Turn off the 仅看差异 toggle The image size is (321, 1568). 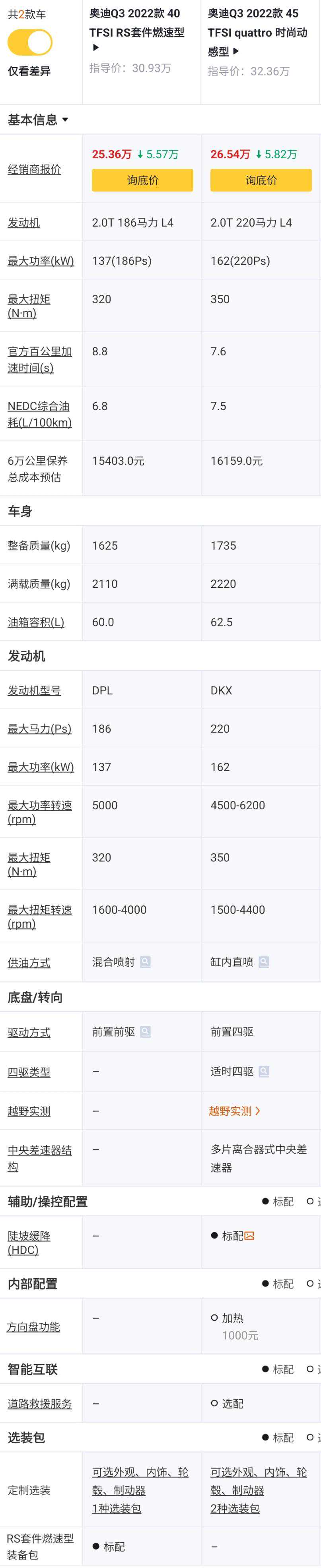point(30,43)
